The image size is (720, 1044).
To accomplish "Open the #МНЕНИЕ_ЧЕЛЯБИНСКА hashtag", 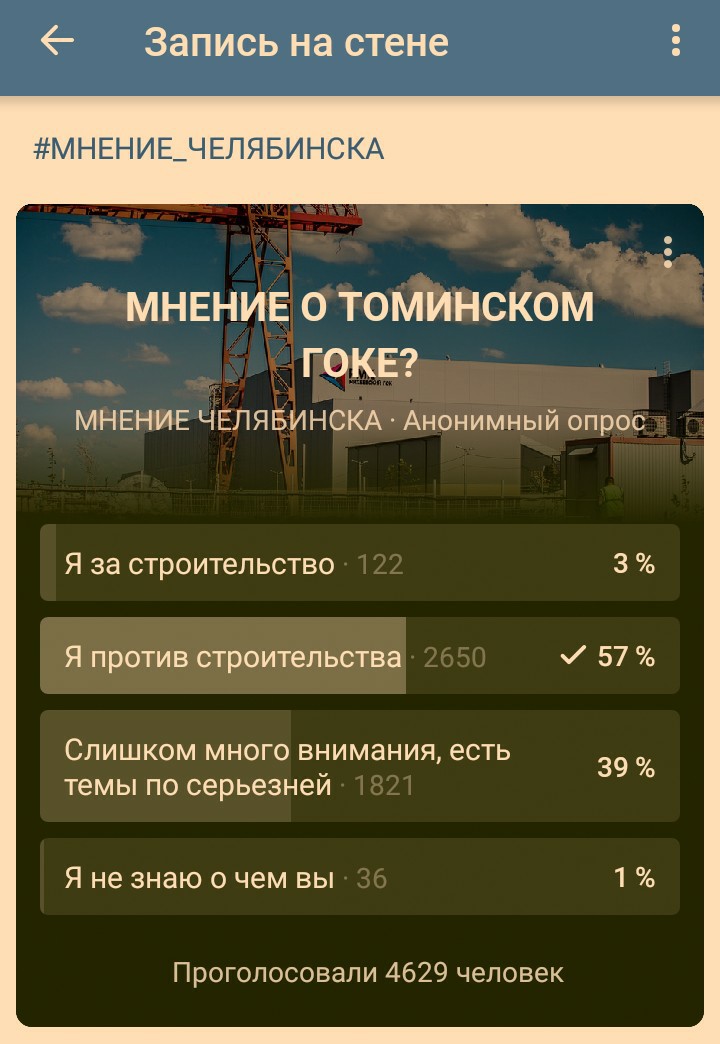I will pos(209,150).
